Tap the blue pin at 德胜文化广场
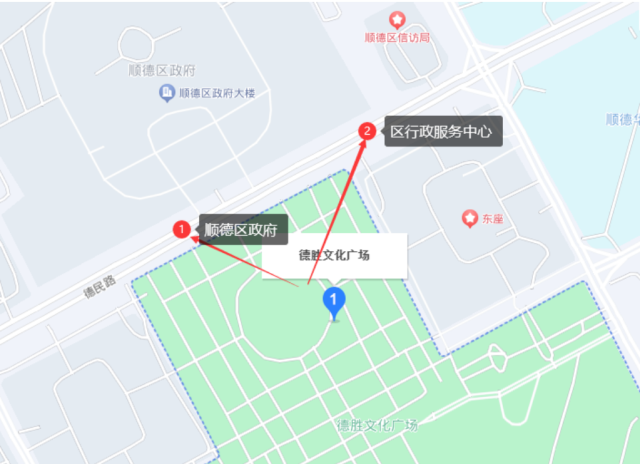 point(335,302)
